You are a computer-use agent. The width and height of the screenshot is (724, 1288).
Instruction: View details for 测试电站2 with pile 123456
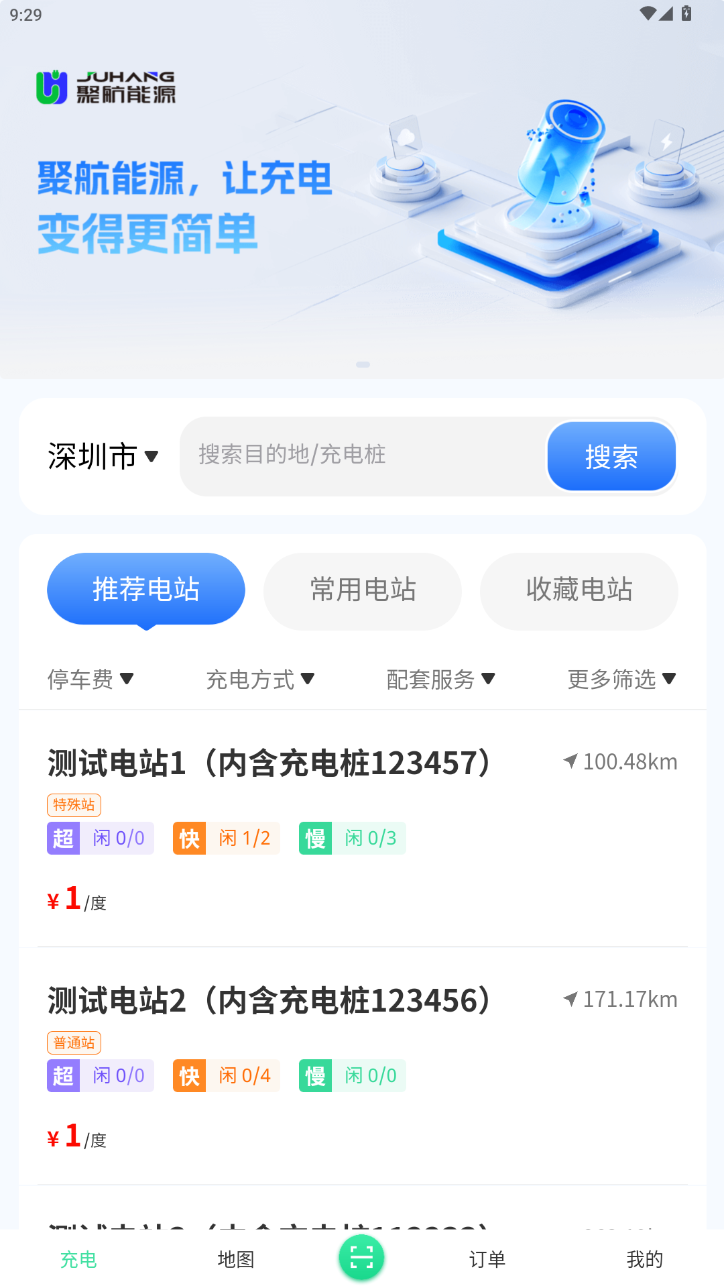[270, 1001]
